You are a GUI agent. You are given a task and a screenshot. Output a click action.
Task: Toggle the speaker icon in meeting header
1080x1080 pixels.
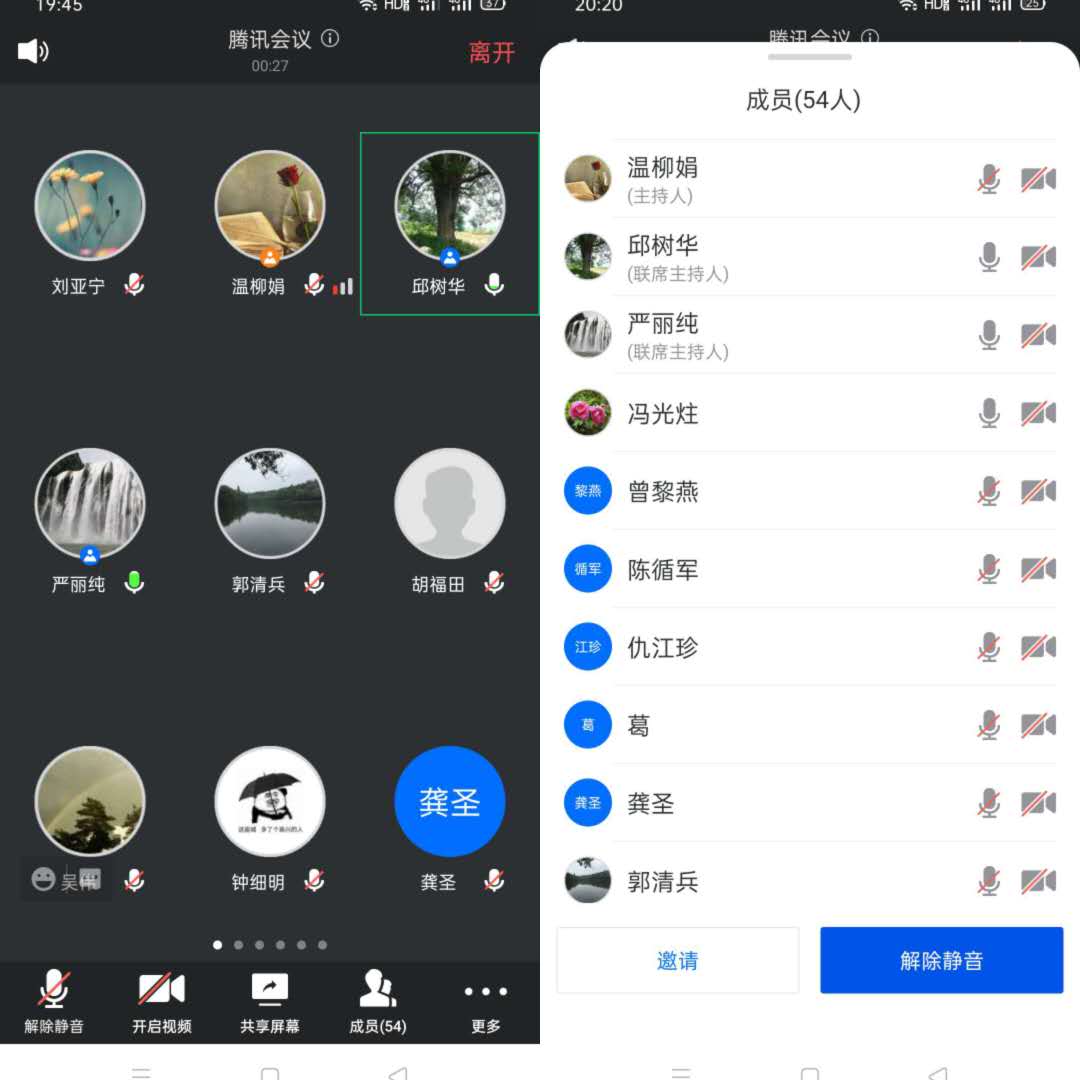click(33, 51)
